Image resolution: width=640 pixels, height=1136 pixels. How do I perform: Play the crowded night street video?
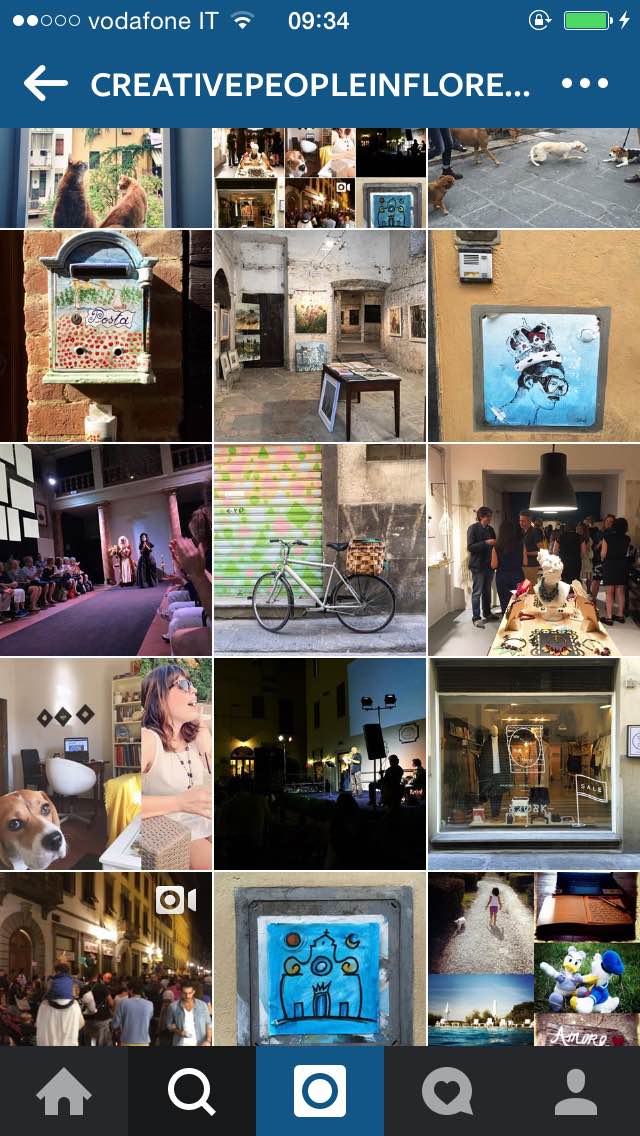click(106, 958)
